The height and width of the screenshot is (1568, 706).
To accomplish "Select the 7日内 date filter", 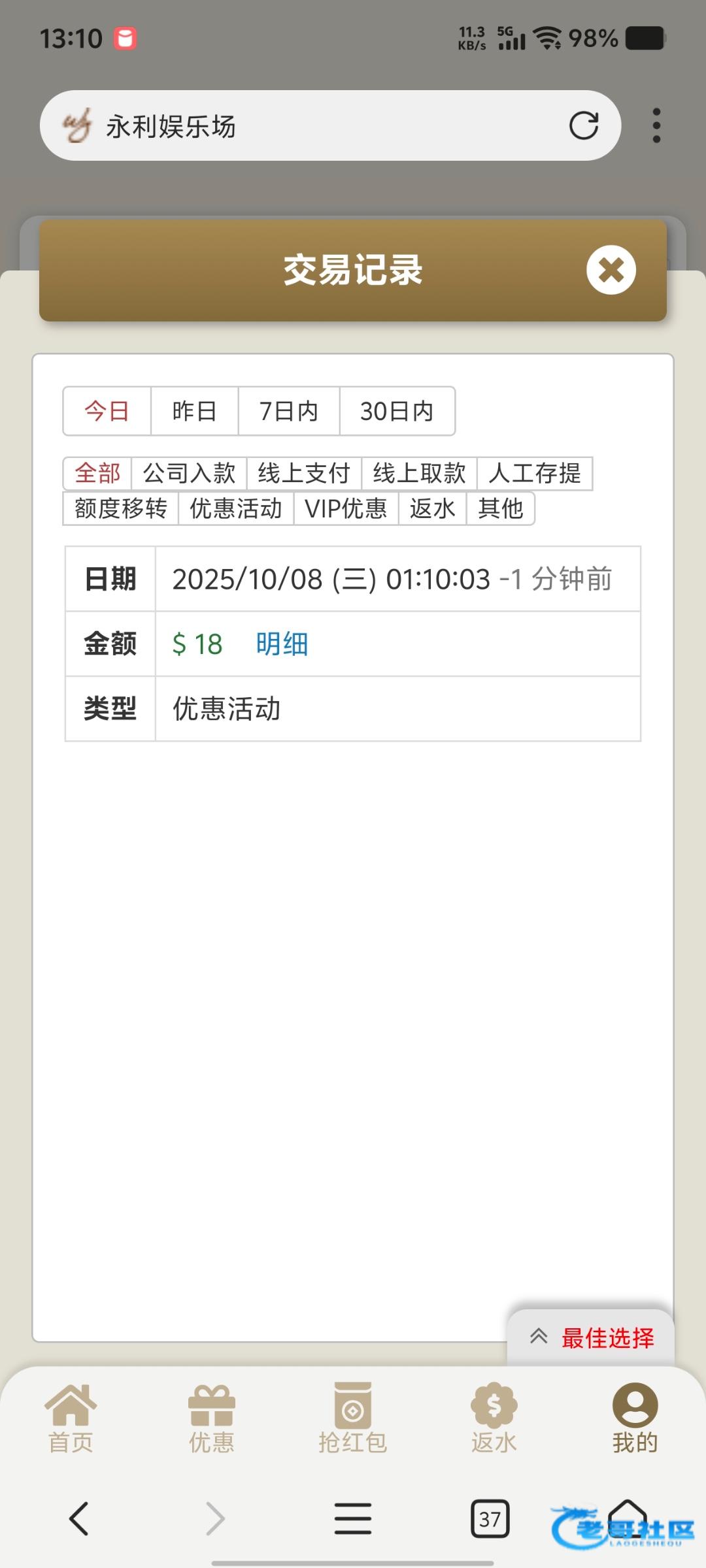I will [x=288, y=411].
